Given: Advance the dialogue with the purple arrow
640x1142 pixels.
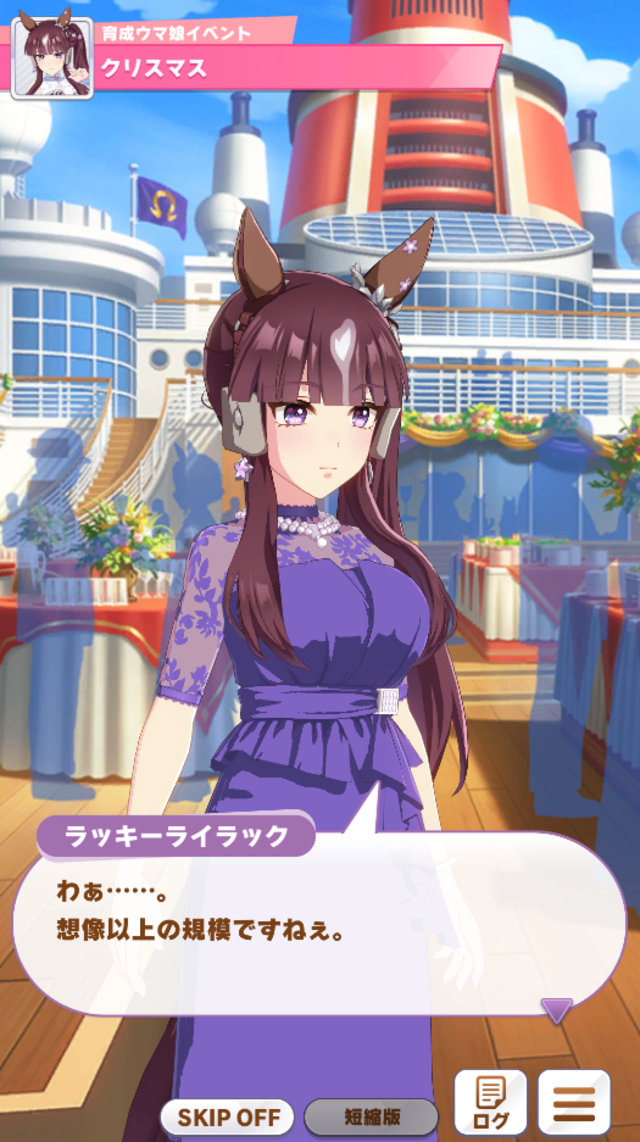Looking at the screenshot, I should click(x=557, y=1009).
